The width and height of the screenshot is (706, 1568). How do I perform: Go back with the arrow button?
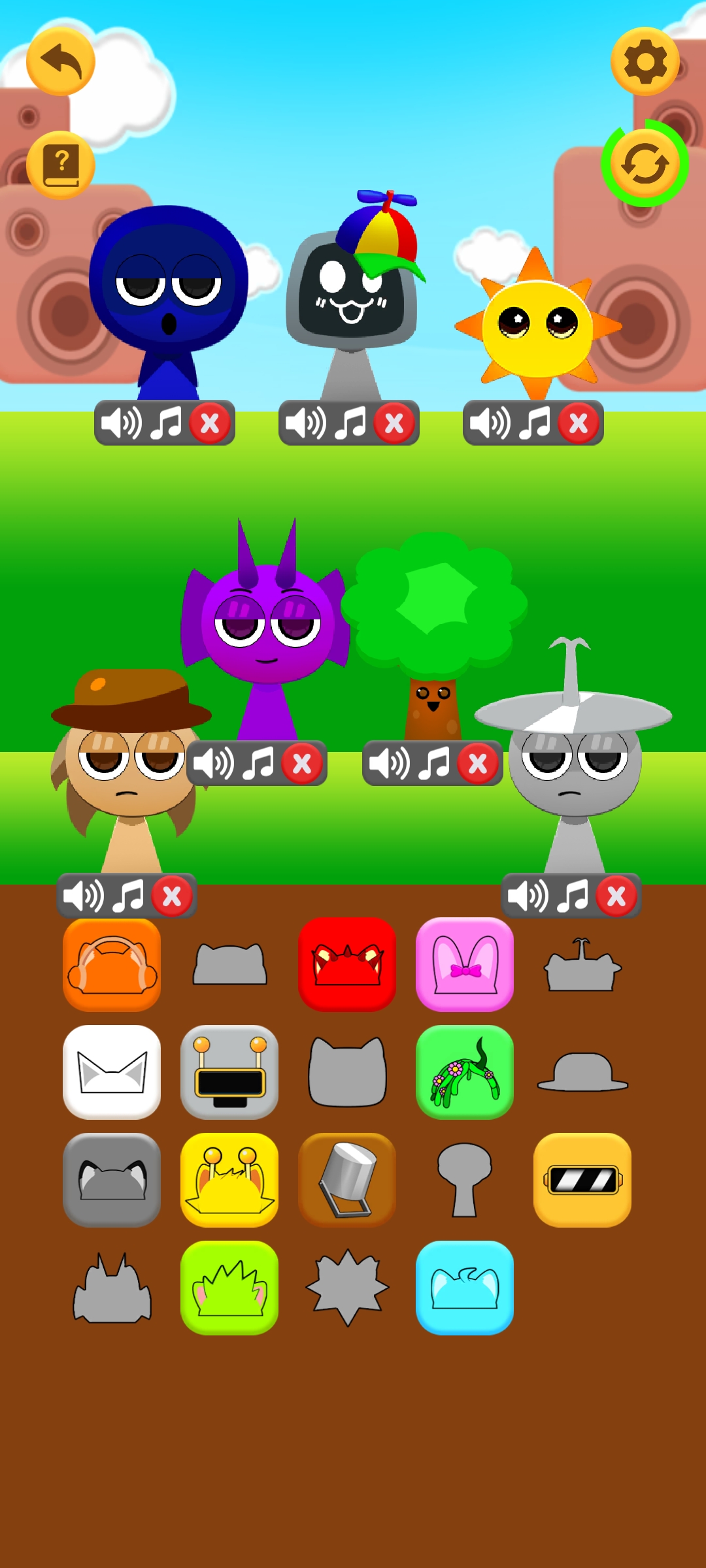click(60, 61)
